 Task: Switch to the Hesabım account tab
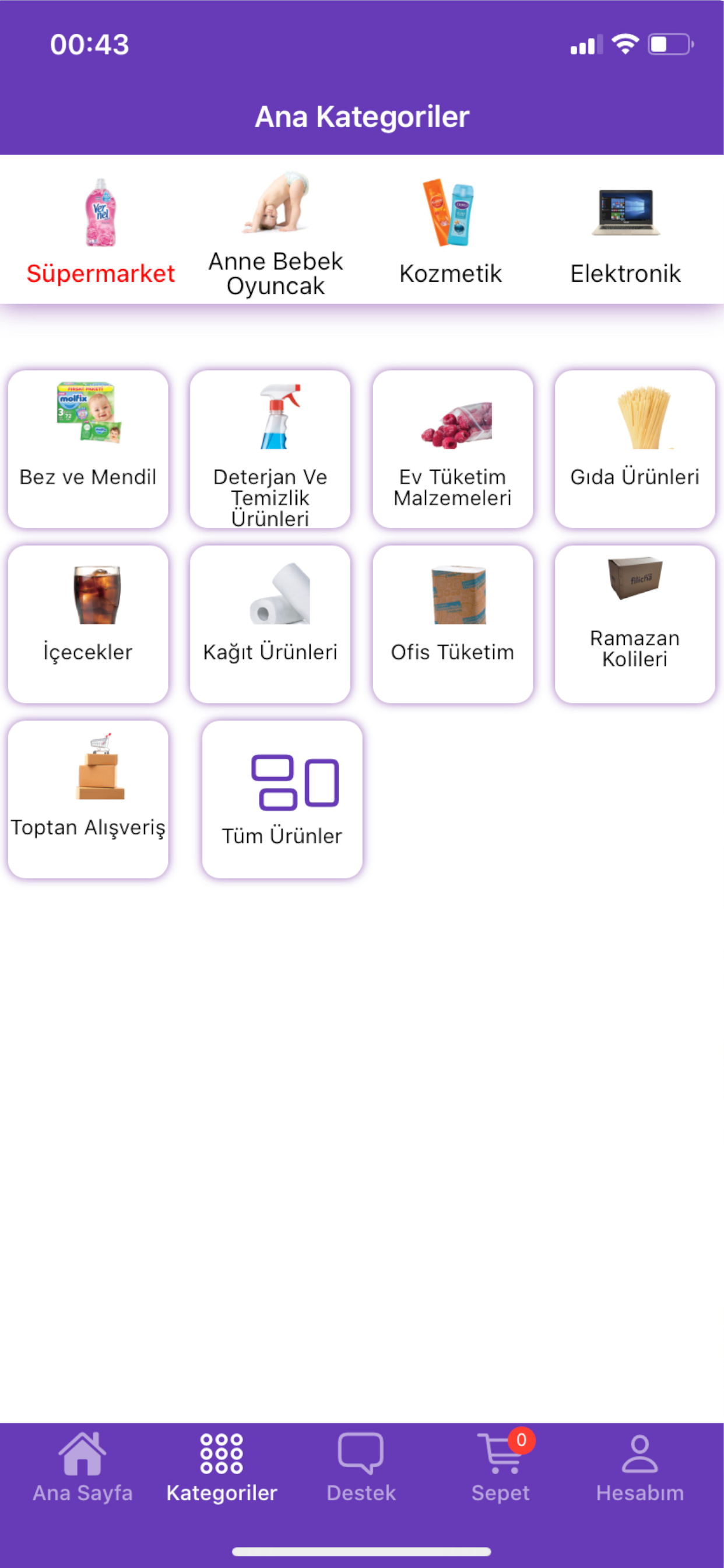(x=640, y=1467)
